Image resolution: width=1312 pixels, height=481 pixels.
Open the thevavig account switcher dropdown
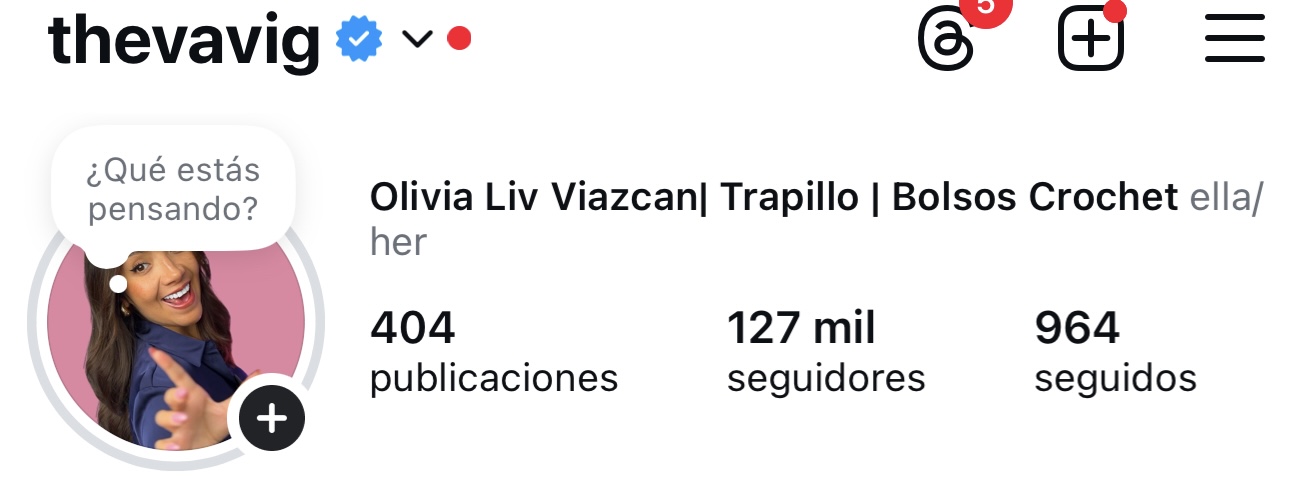tap(416, 40)
